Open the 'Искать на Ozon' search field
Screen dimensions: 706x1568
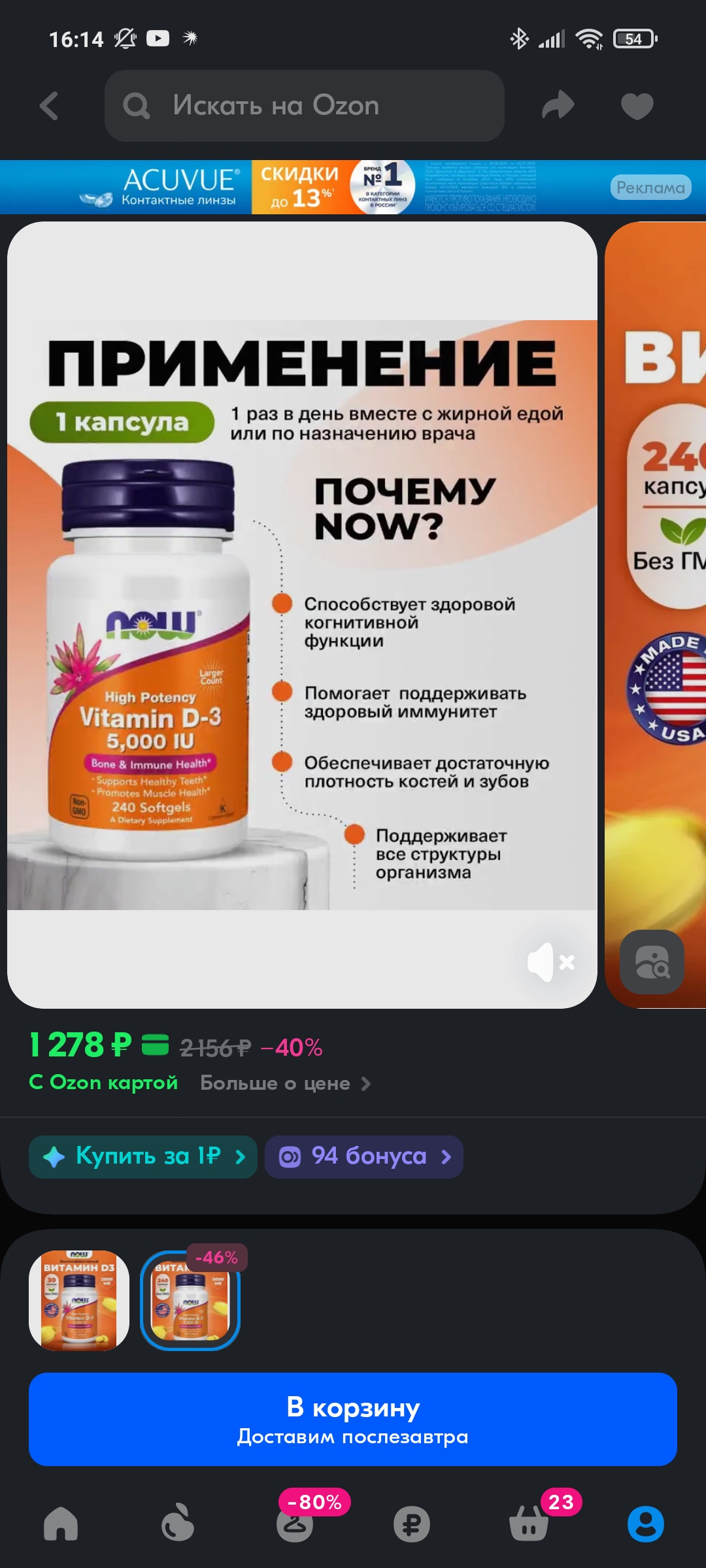[x=304, y=106]
